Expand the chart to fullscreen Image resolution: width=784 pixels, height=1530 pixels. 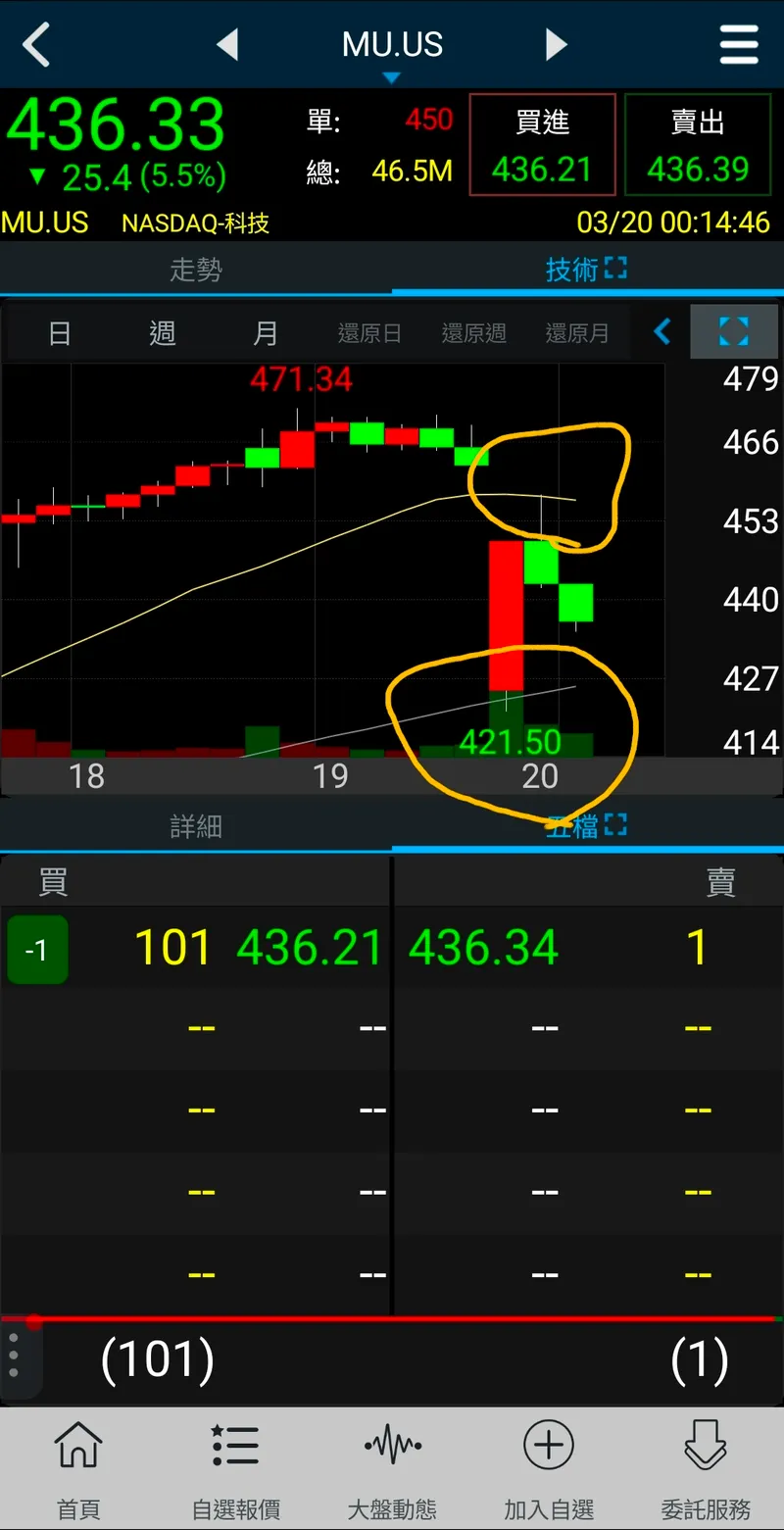tap(733, 332)
